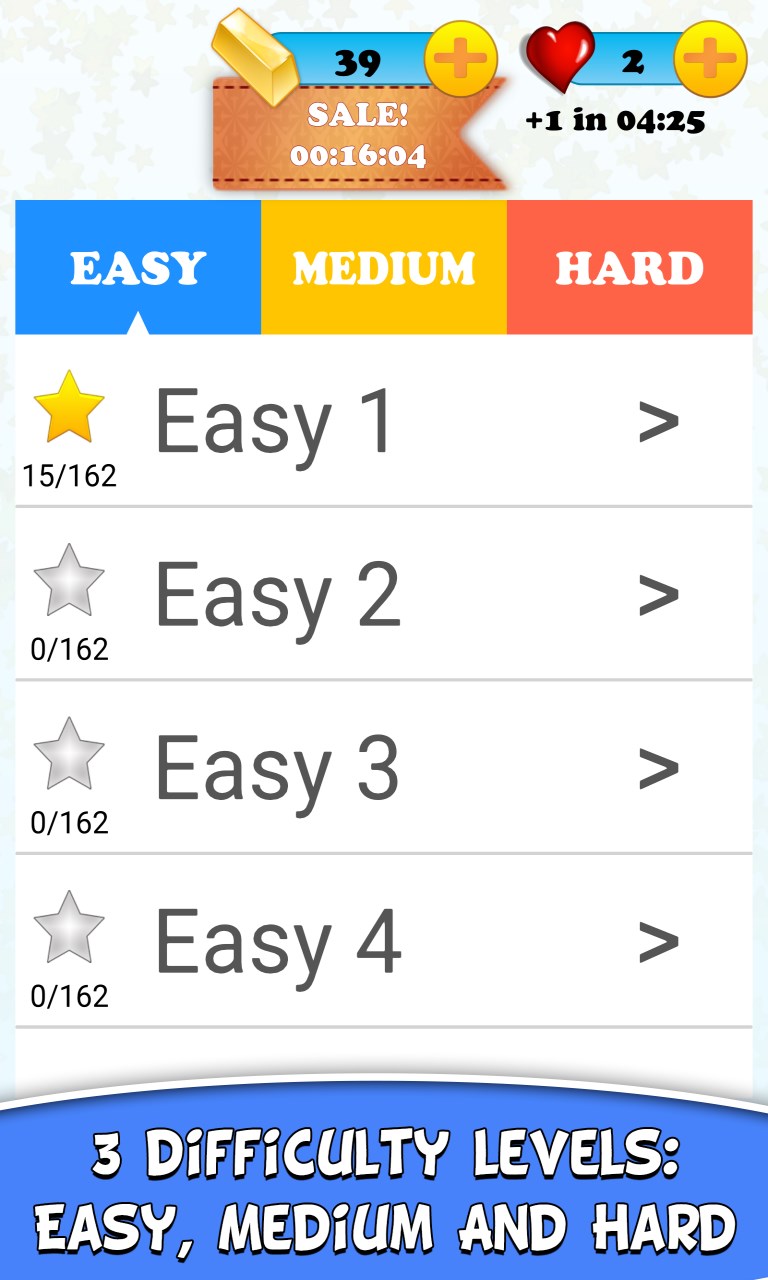
Task: Open the Easy 2 level pack
Action: pos(384,594)
